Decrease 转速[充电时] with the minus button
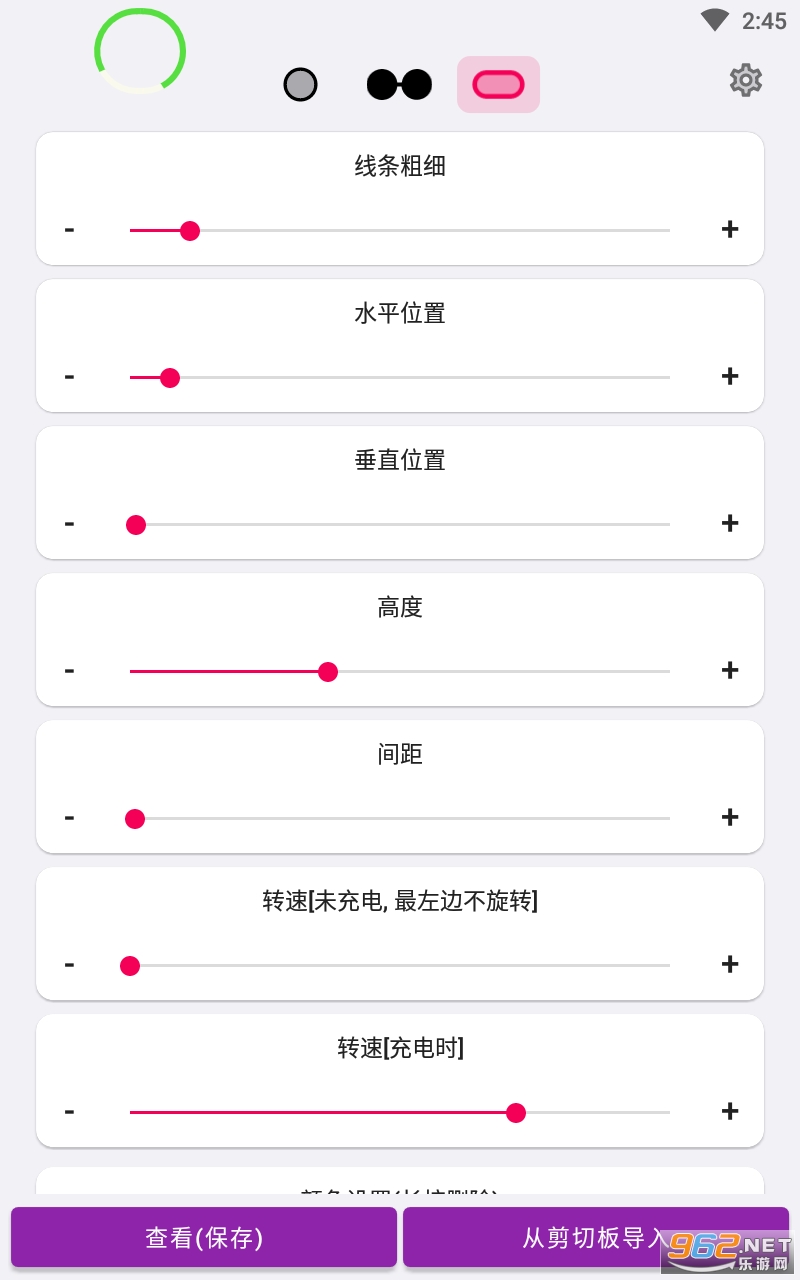This screenshot has height=1280, width=800. pos(69,1111)
